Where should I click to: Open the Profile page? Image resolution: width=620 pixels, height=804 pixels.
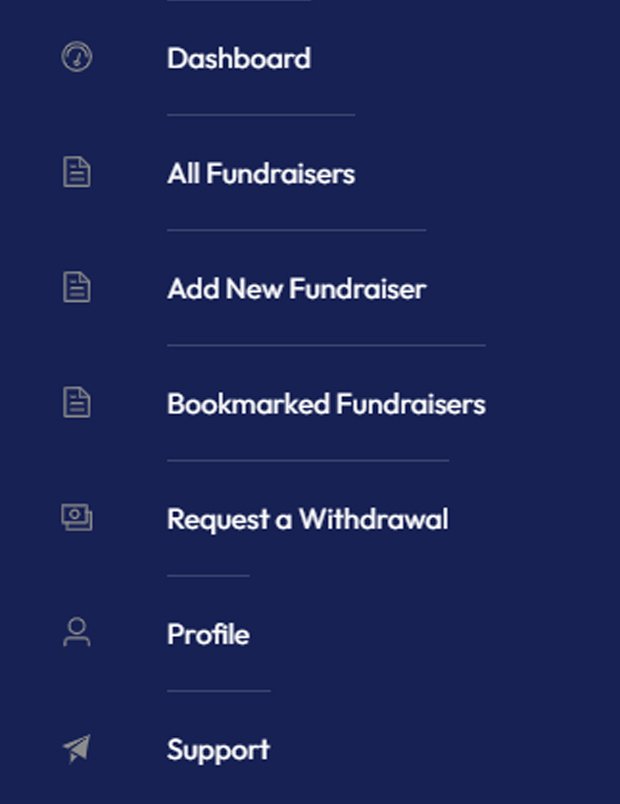[x=208, y=635]
